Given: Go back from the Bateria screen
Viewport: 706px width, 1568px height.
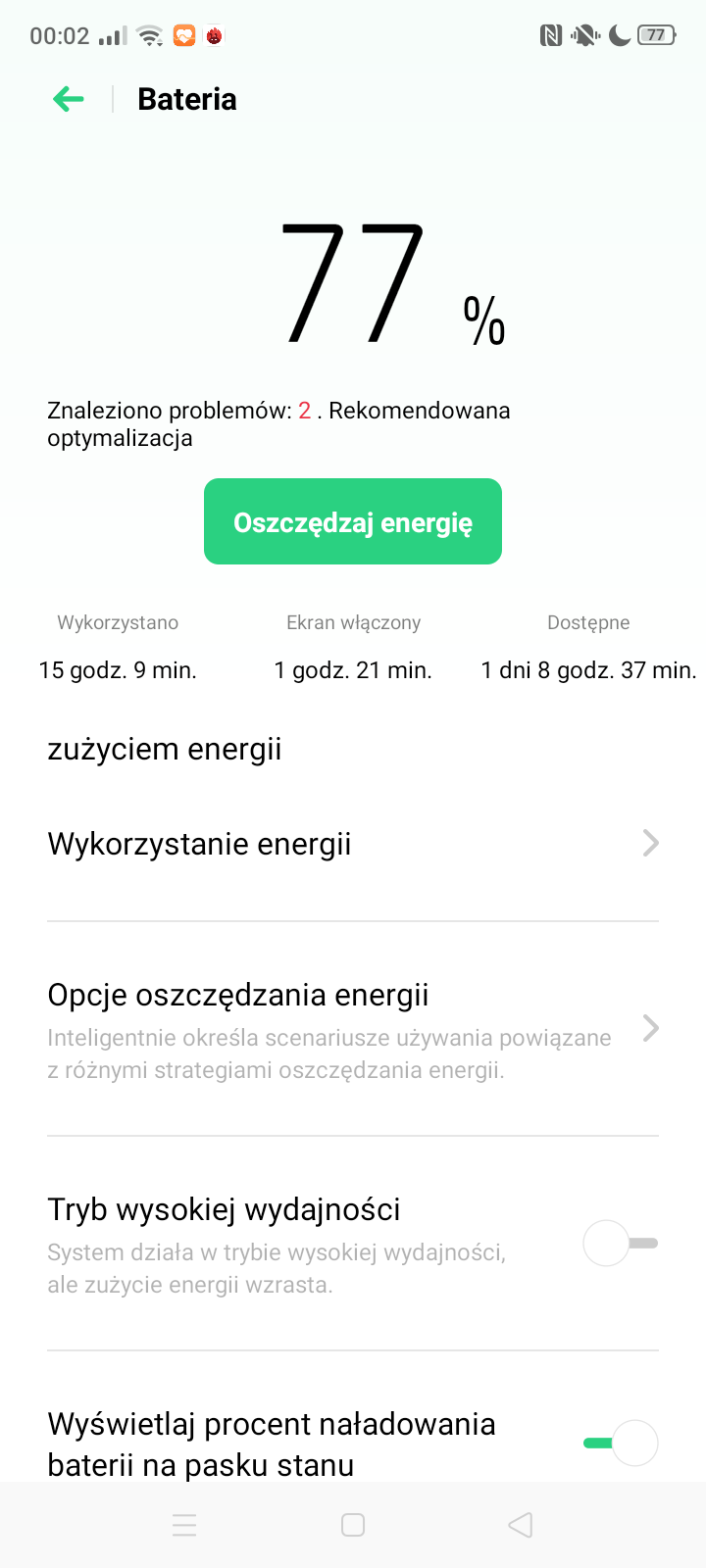Looking at the screenshot, I should click(69, 99).
